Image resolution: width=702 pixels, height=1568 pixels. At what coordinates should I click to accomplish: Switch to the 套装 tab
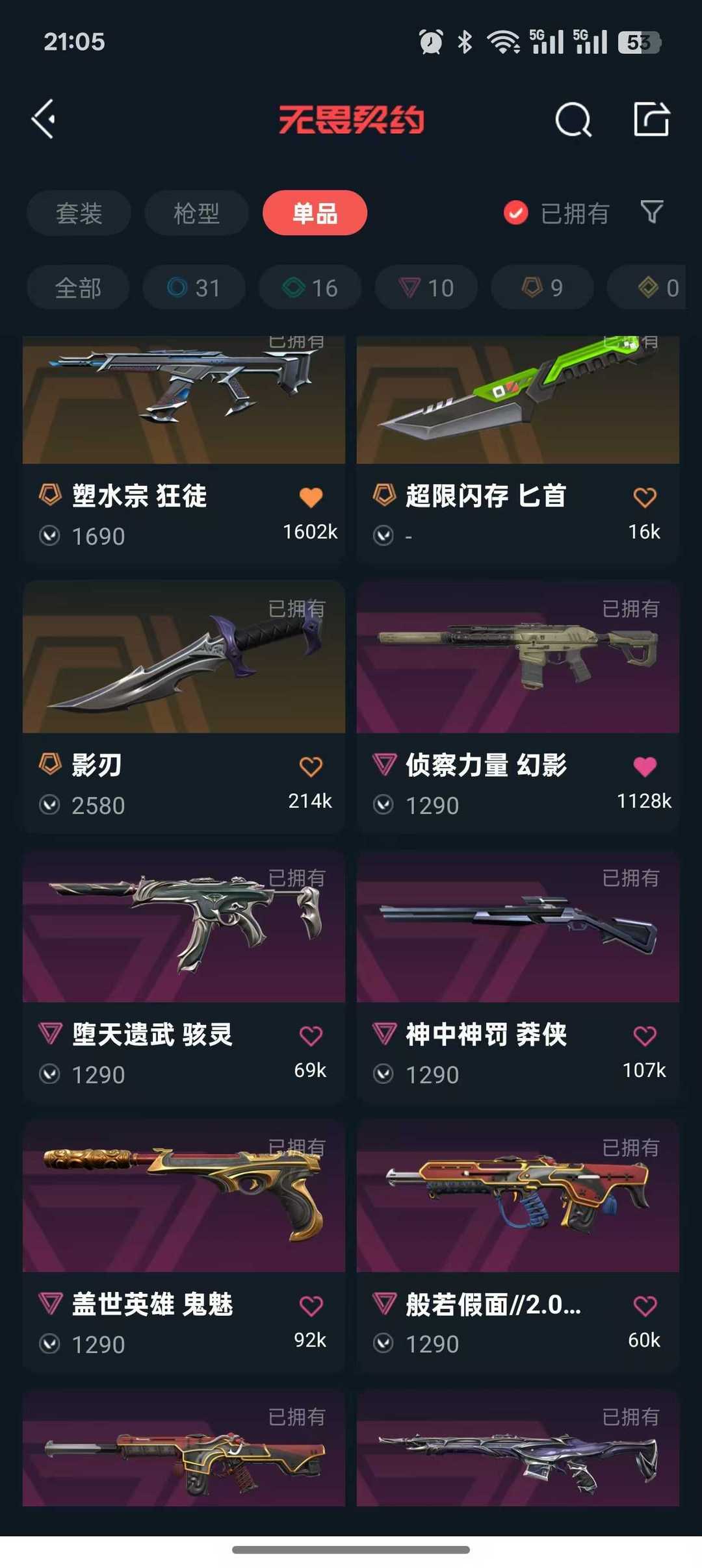pyautogui.click(x=79, y=213)
